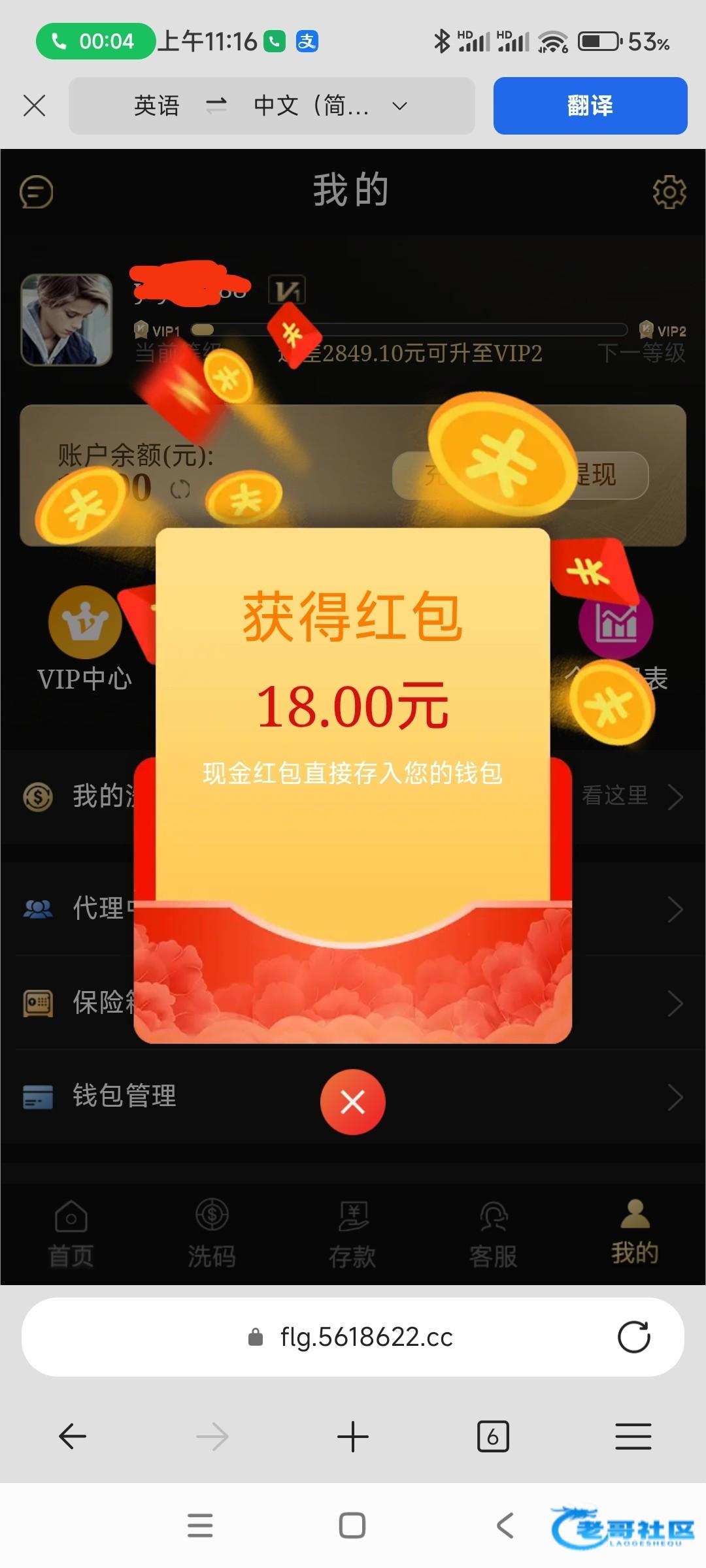Select the 我的 profile tab

(635, 1233)
